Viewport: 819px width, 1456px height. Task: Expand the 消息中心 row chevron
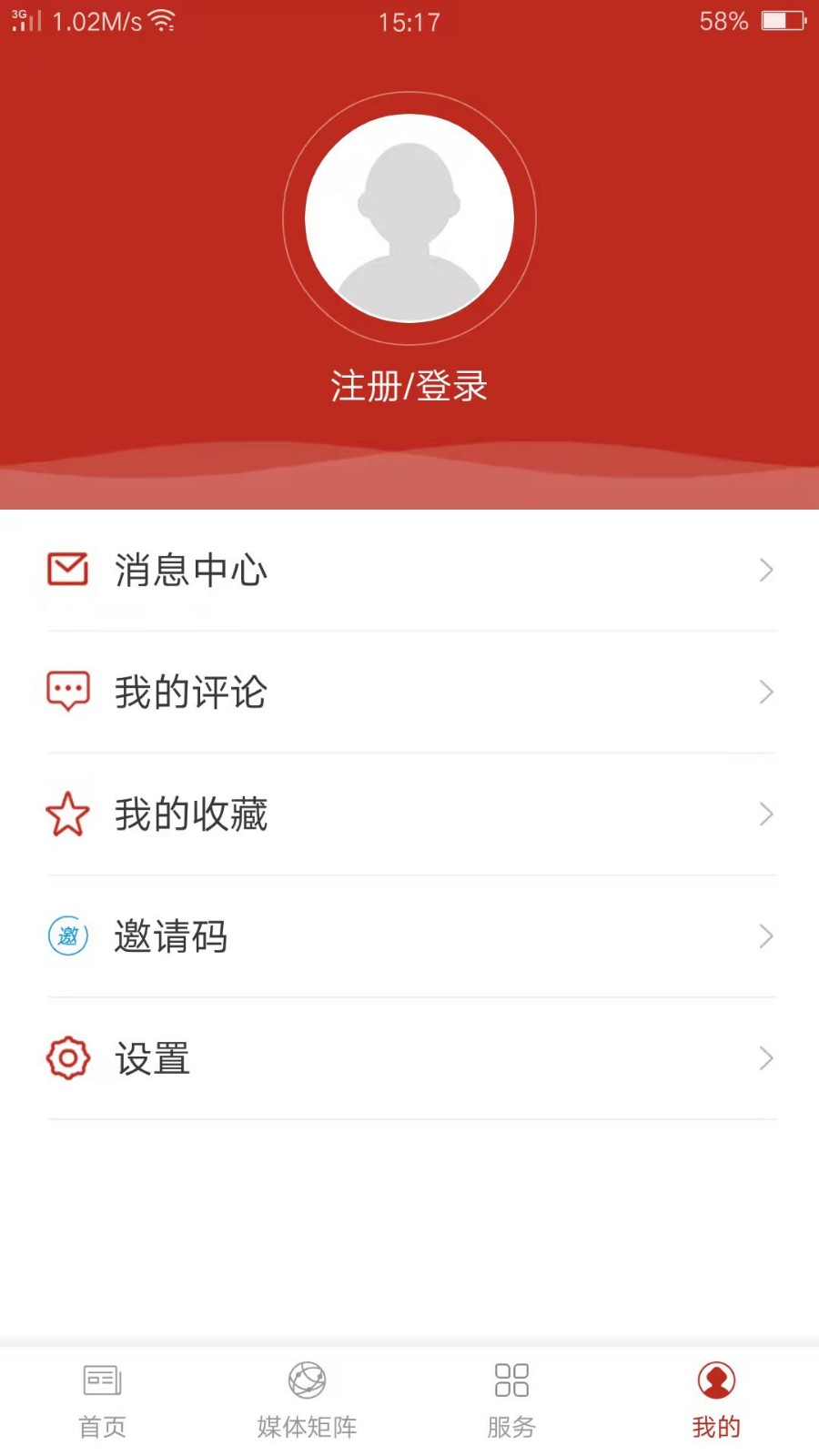(x=765, y=570)
